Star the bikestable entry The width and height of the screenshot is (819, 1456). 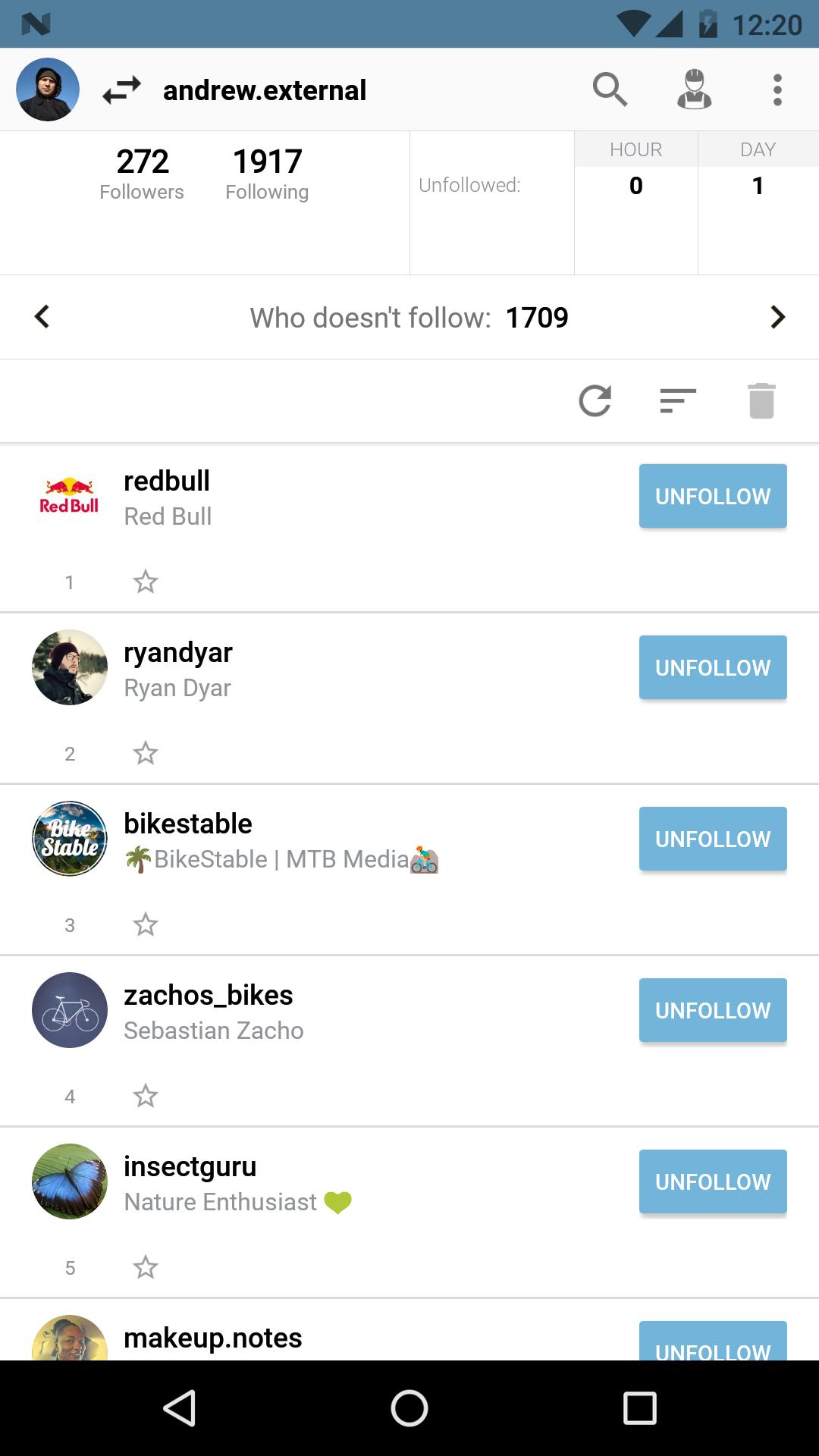coord(146,924)
